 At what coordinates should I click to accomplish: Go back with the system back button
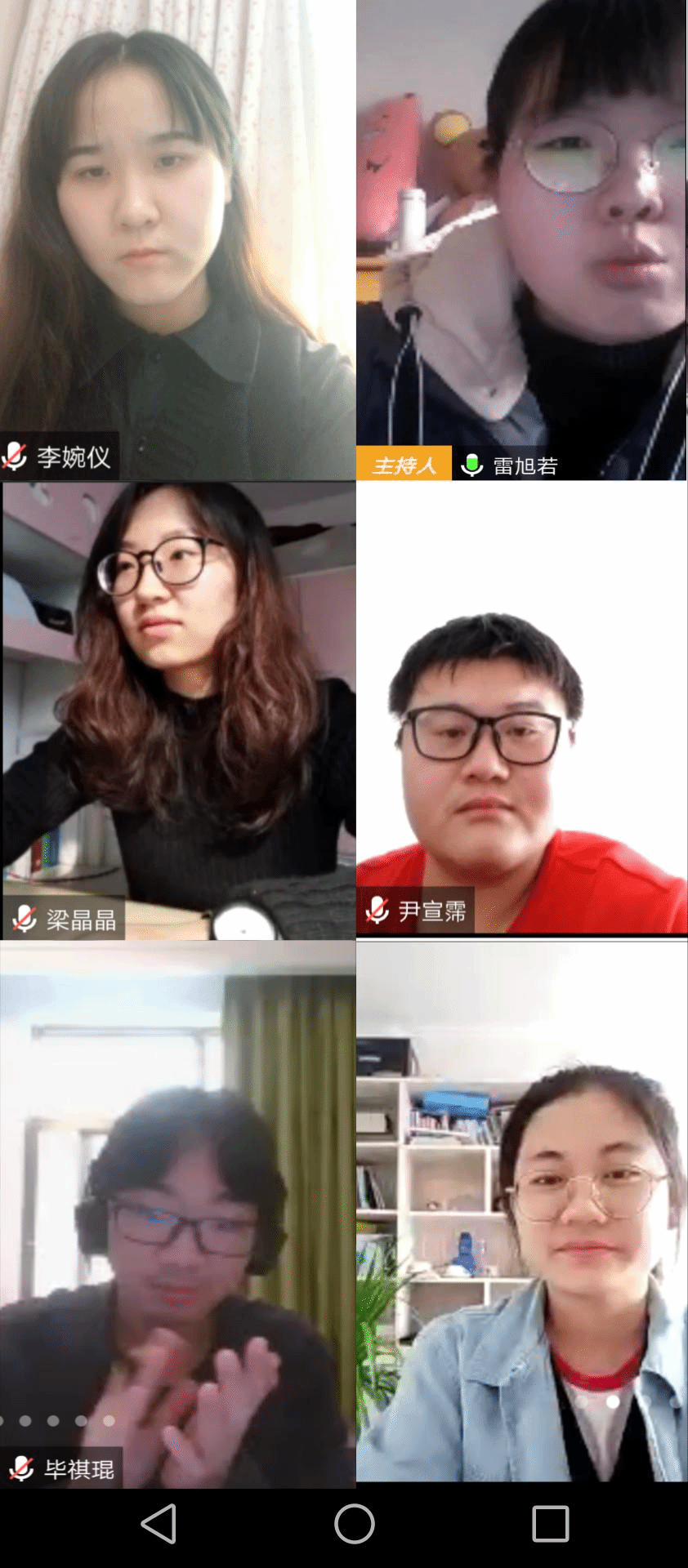(x=159, y=1523)
